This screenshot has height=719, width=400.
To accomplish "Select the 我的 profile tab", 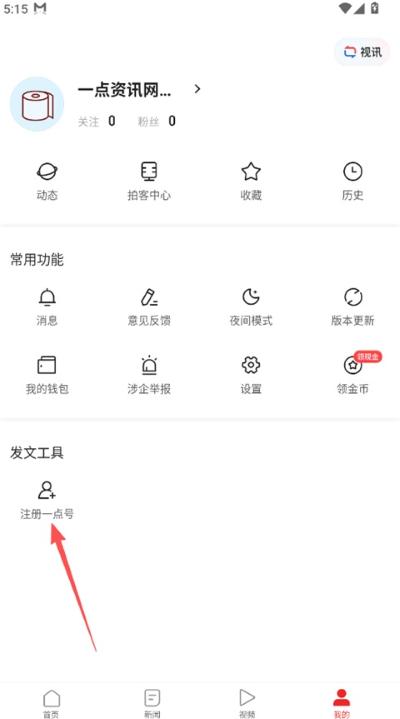I will [x=342, y=703].
